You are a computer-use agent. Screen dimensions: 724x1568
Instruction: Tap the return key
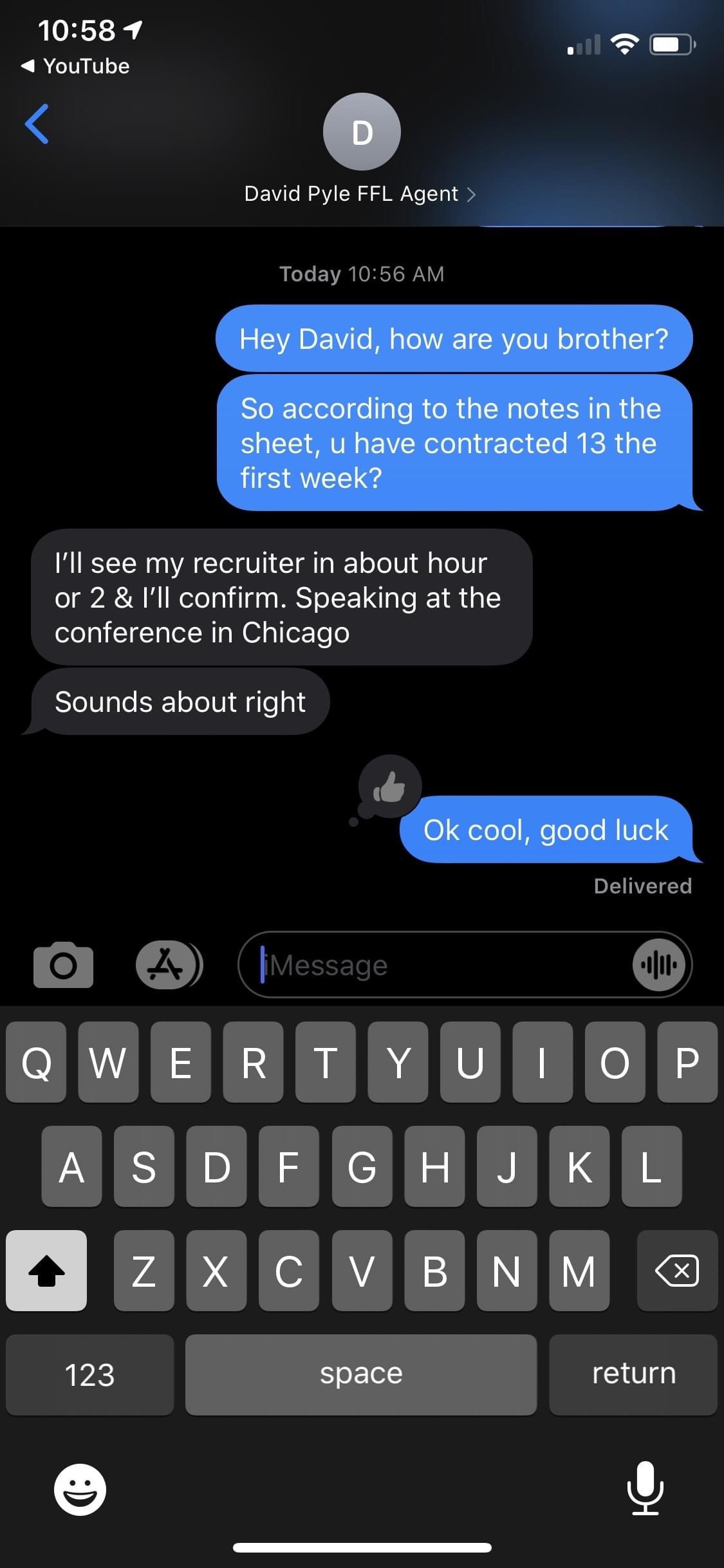point(633,1374)
